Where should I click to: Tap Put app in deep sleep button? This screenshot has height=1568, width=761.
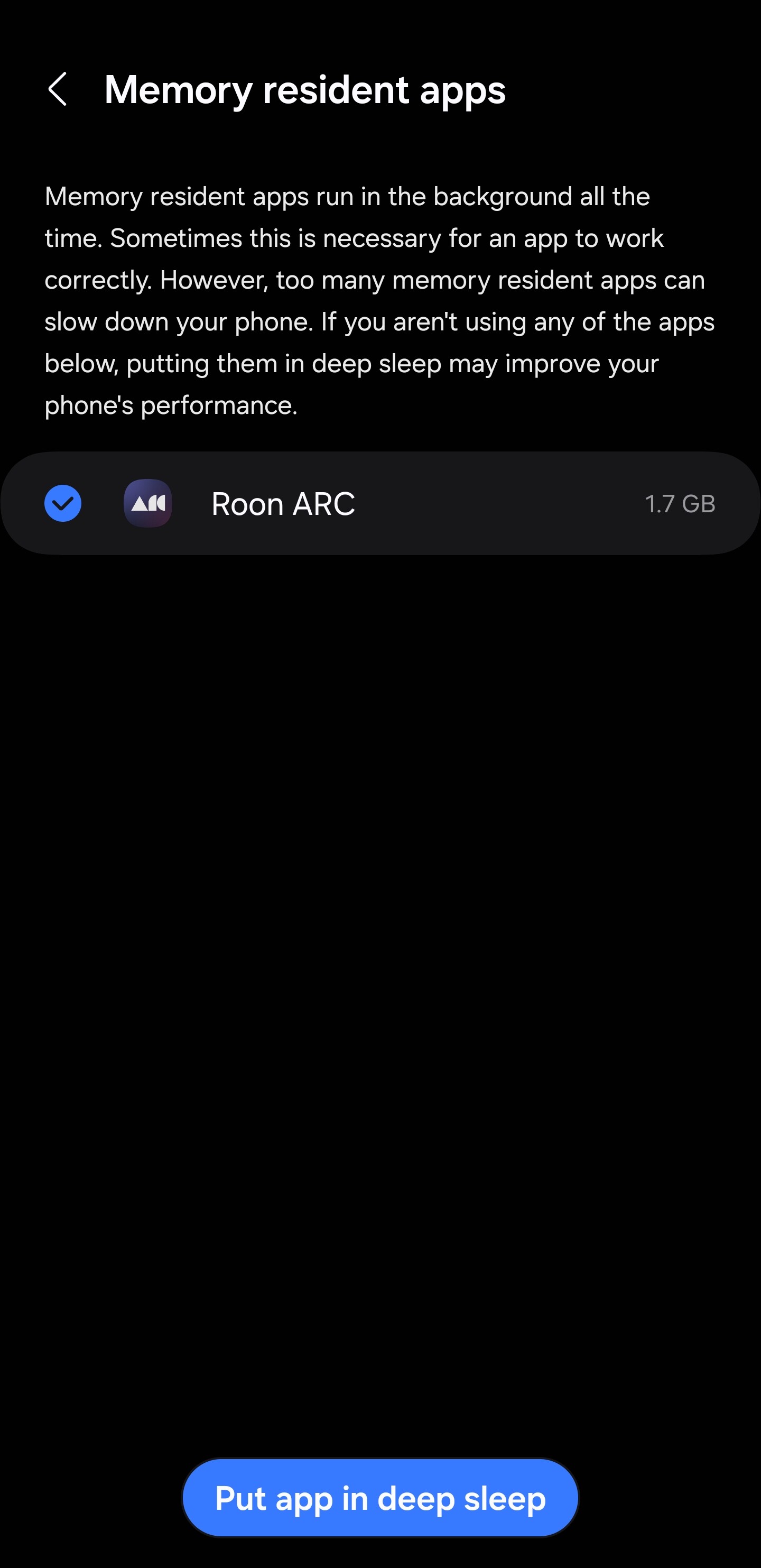point(380,1498)
